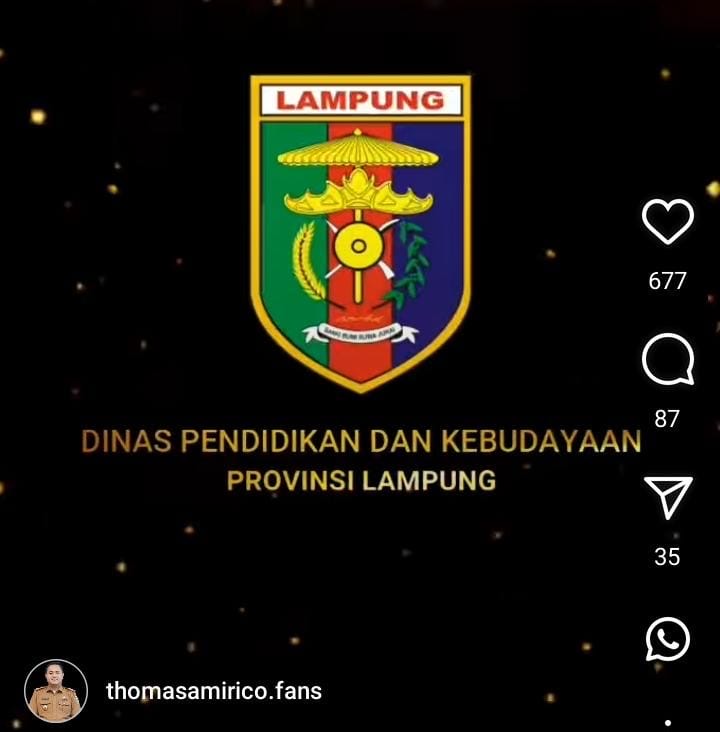Share this reel to WhatsApp
The height and width of the screenshot is (732, 720).
pos(667,639)
